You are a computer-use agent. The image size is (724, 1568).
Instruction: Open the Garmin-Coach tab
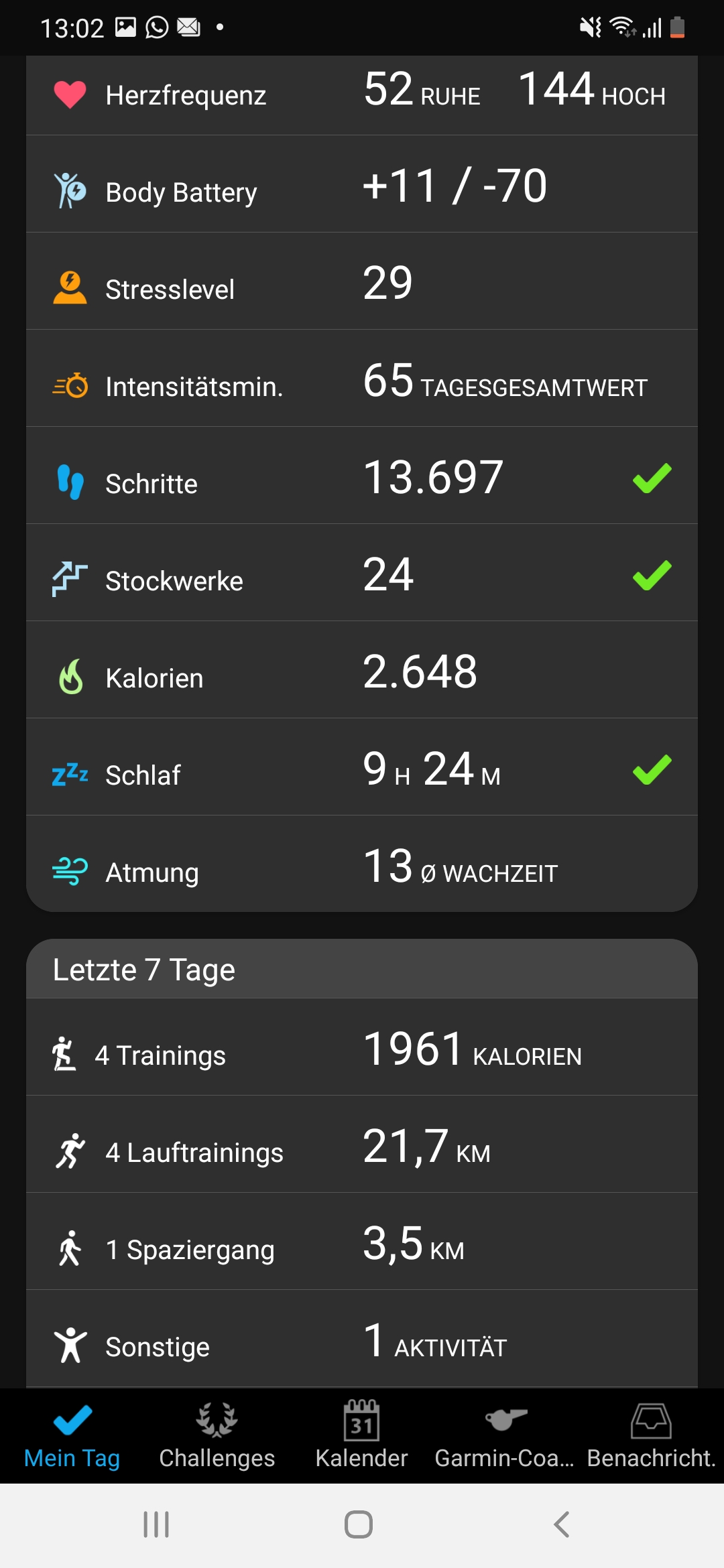(506, 1436)
